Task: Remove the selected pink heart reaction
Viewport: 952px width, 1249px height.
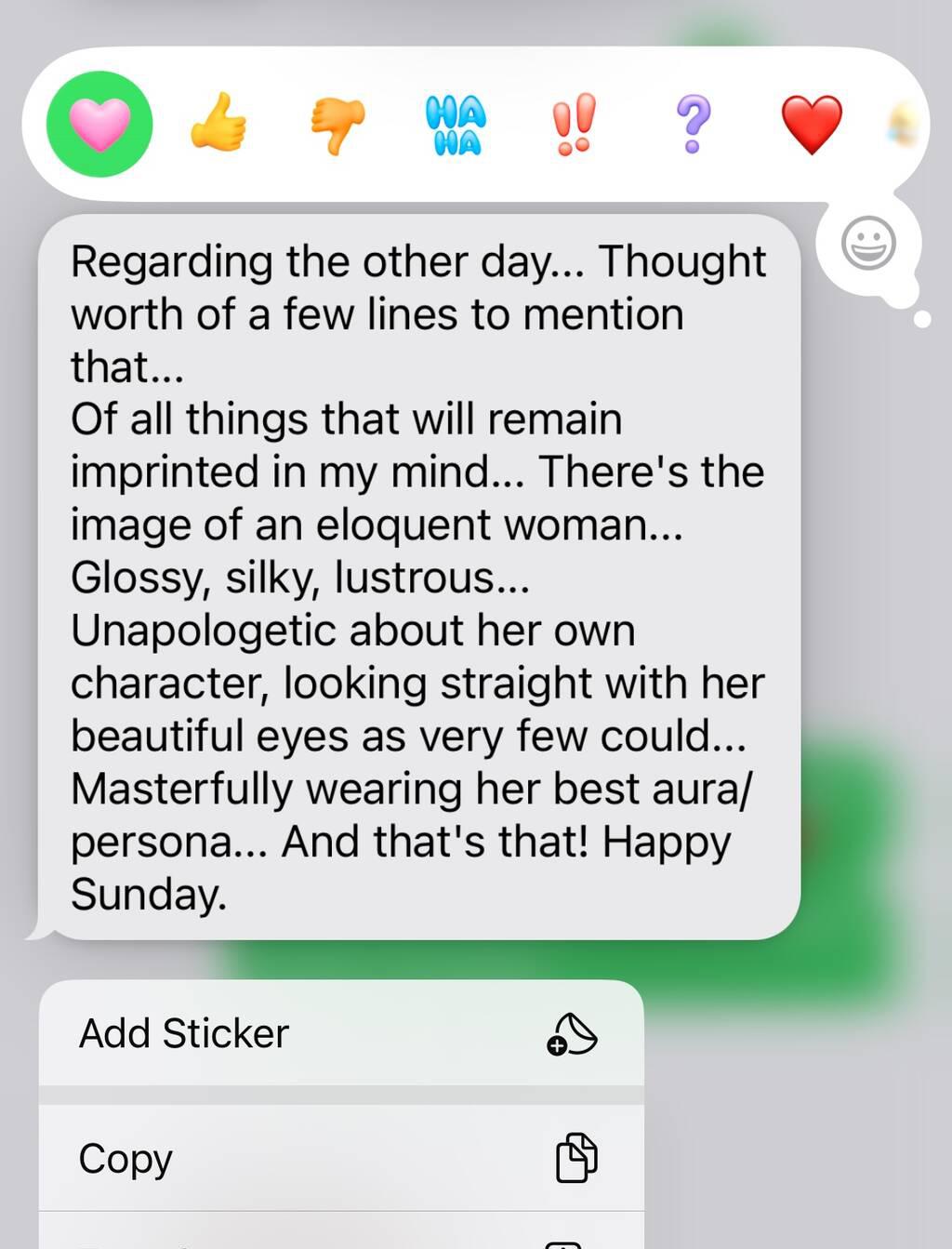Action: [x=99, y=124]
